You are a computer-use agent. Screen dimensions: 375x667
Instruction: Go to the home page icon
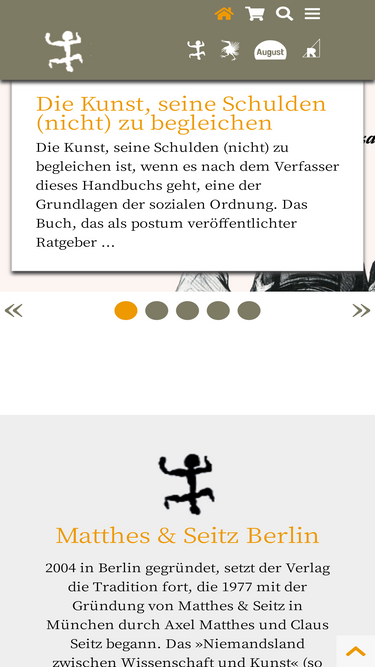[x=224, y=14]
